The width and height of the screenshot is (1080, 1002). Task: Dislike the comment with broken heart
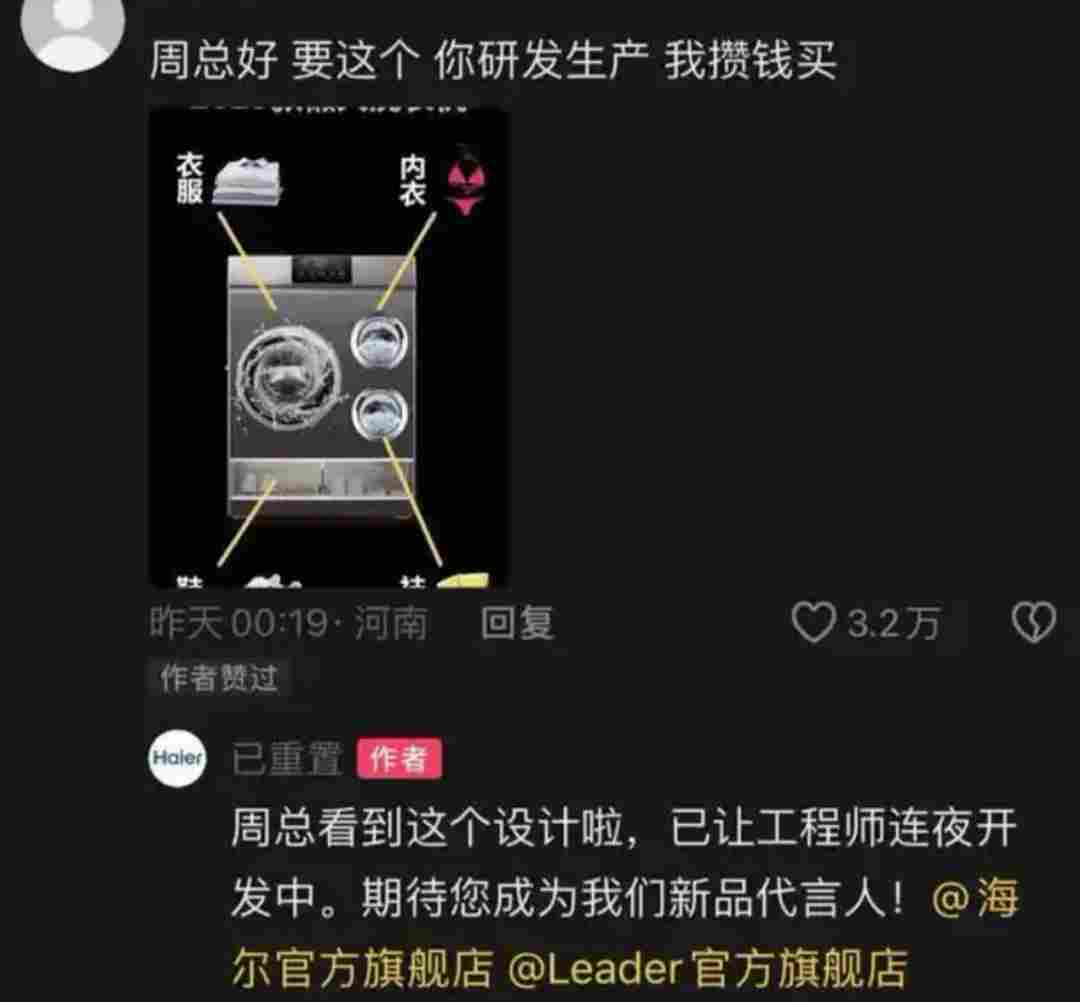click(x=1033, y=623)
